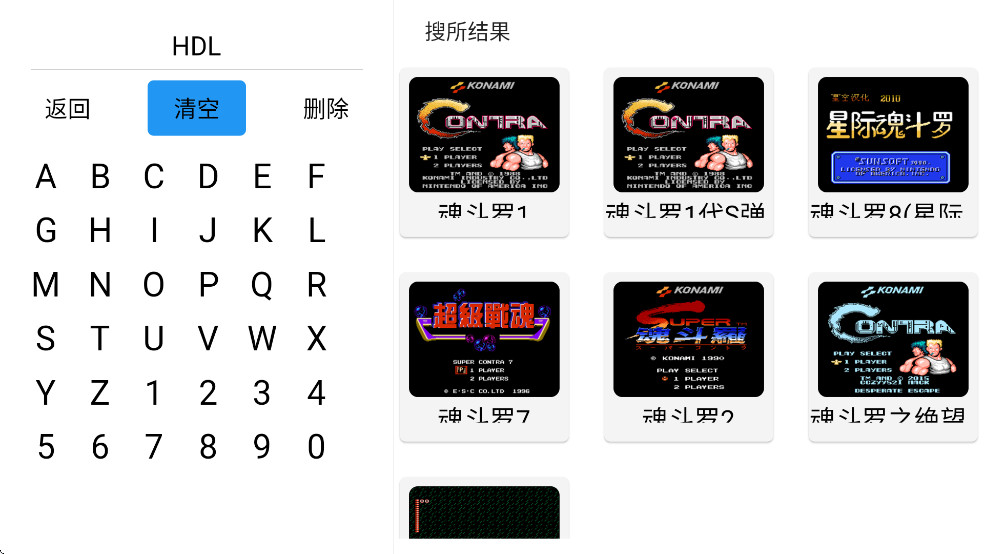Tap the 返回 back button
This screenshot has width=984, height=554.
(x=68, y=109)
